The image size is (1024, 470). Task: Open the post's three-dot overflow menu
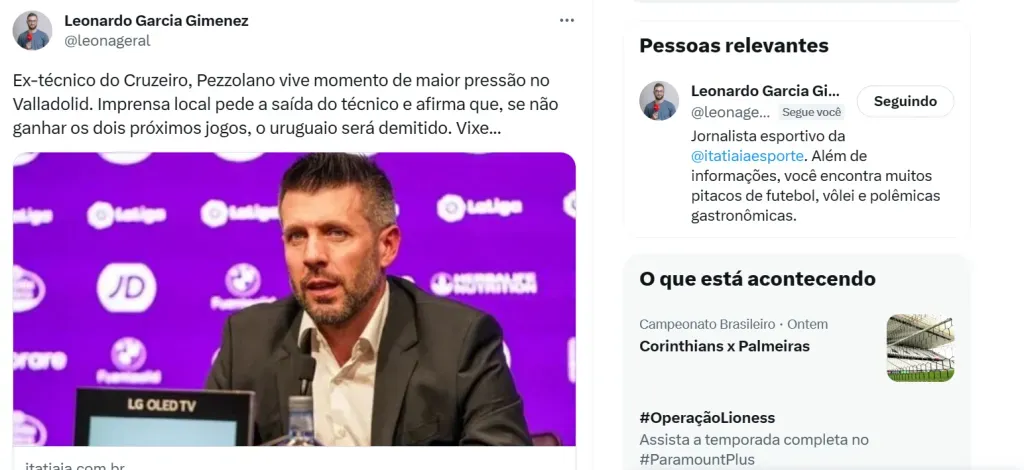(567, 20)
